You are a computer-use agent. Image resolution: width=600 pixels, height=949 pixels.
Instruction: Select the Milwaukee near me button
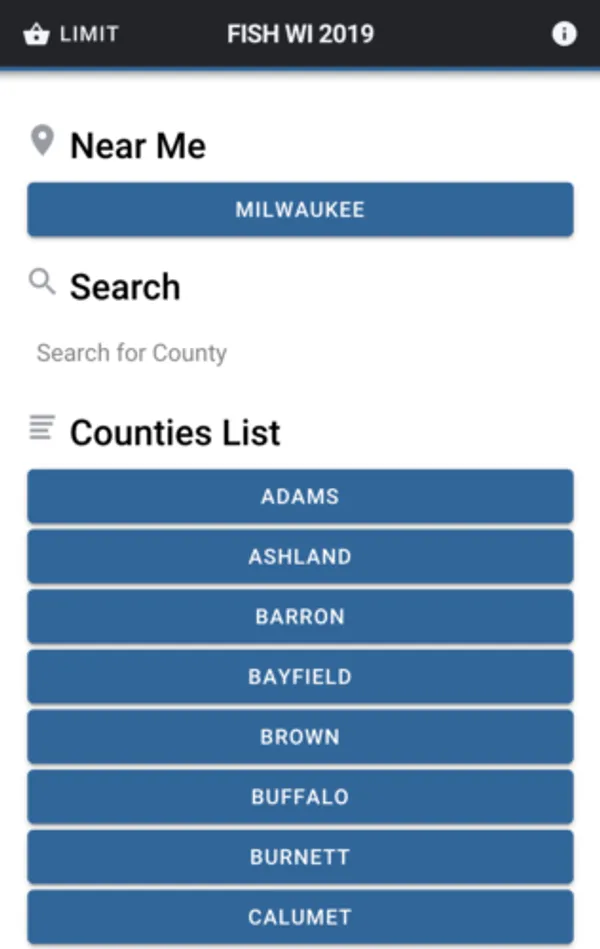point(300,210)
